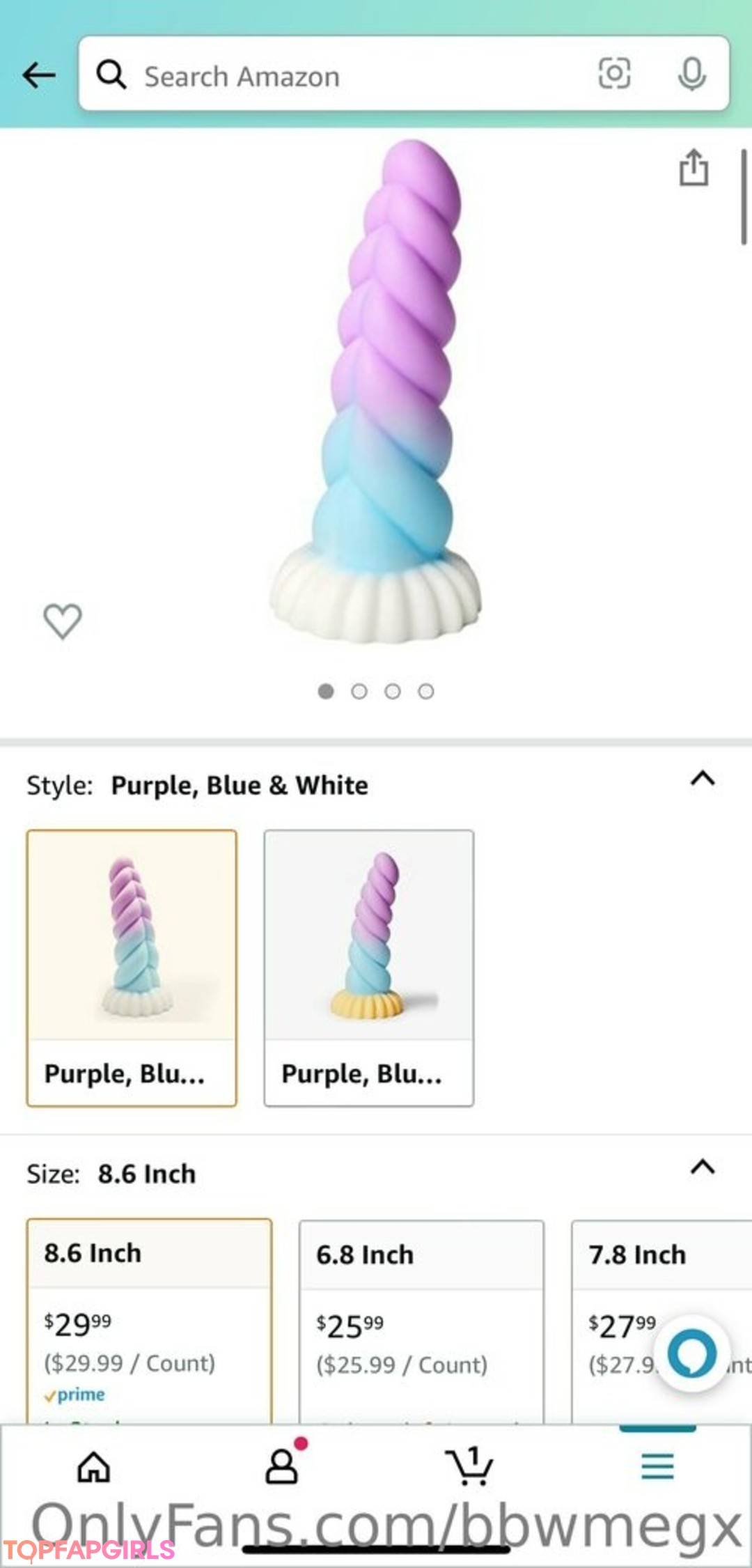This screenshot has height=1568, width=752.
Task: Select the style with yellow base
Action: 368,967
